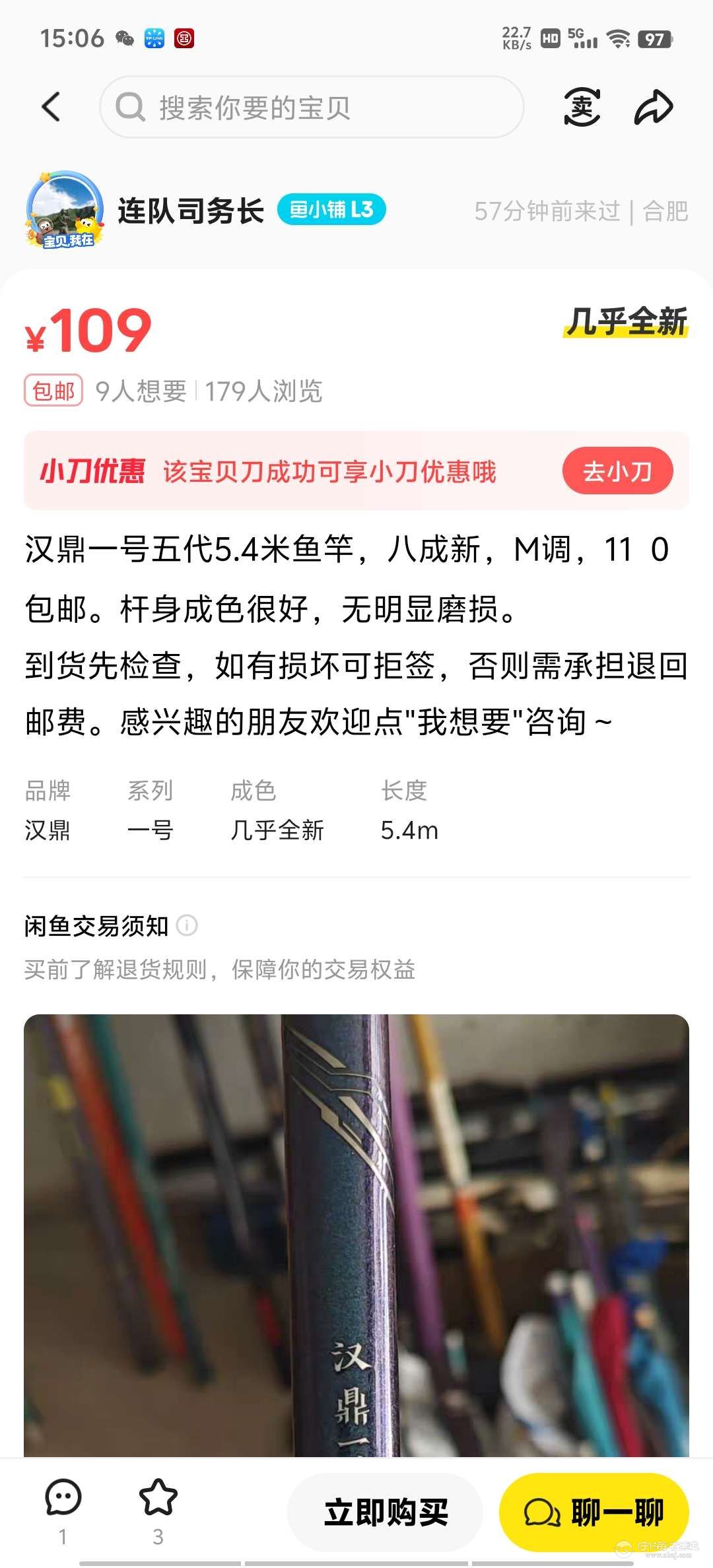Open the sell (卖) icon
Image resolution: width=713 pixels, height=1568 pixels.
(x=582, y=107)
